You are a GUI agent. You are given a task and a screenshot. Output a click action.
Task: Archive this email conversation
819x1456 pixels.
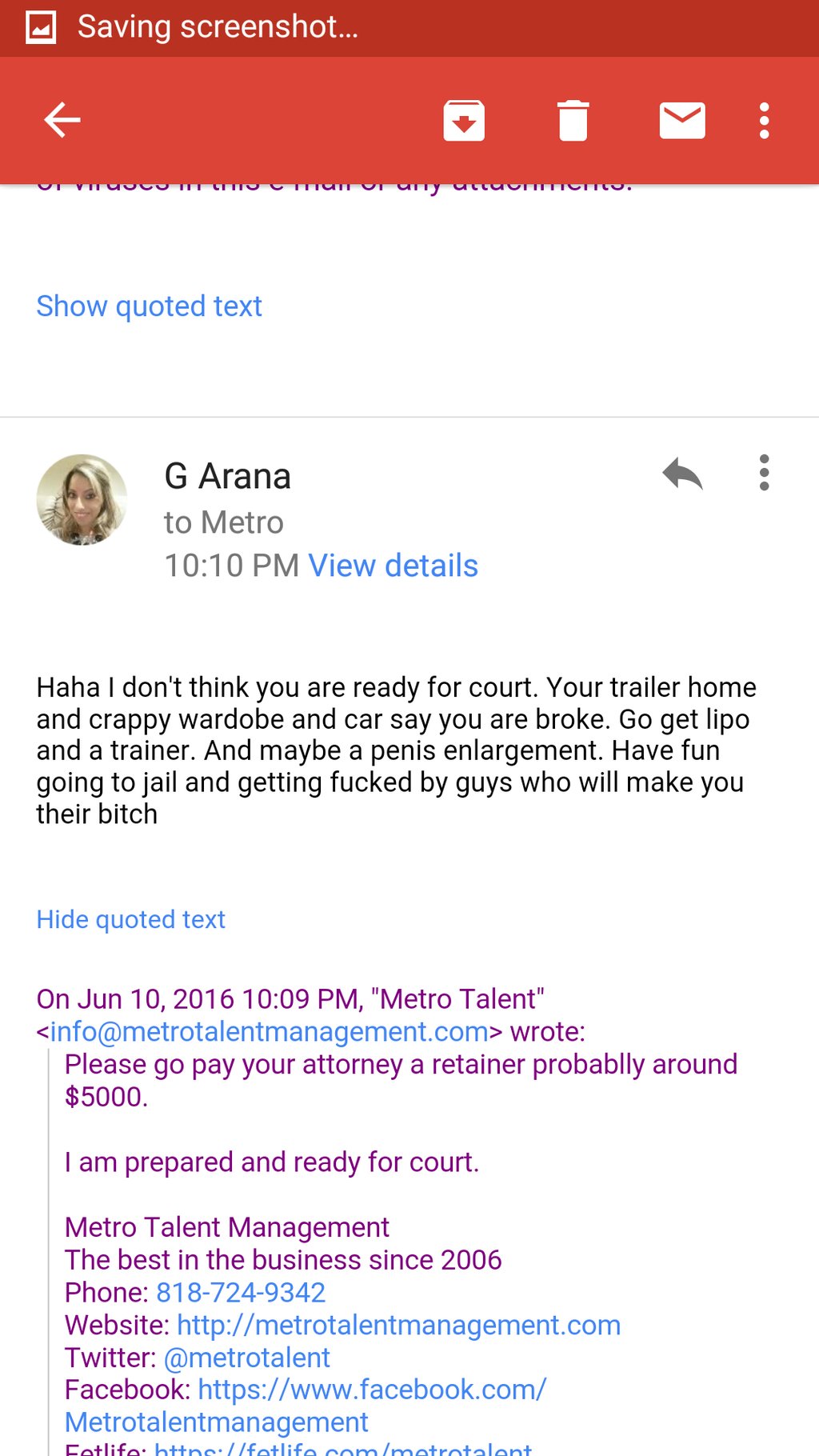pos(464,121)
